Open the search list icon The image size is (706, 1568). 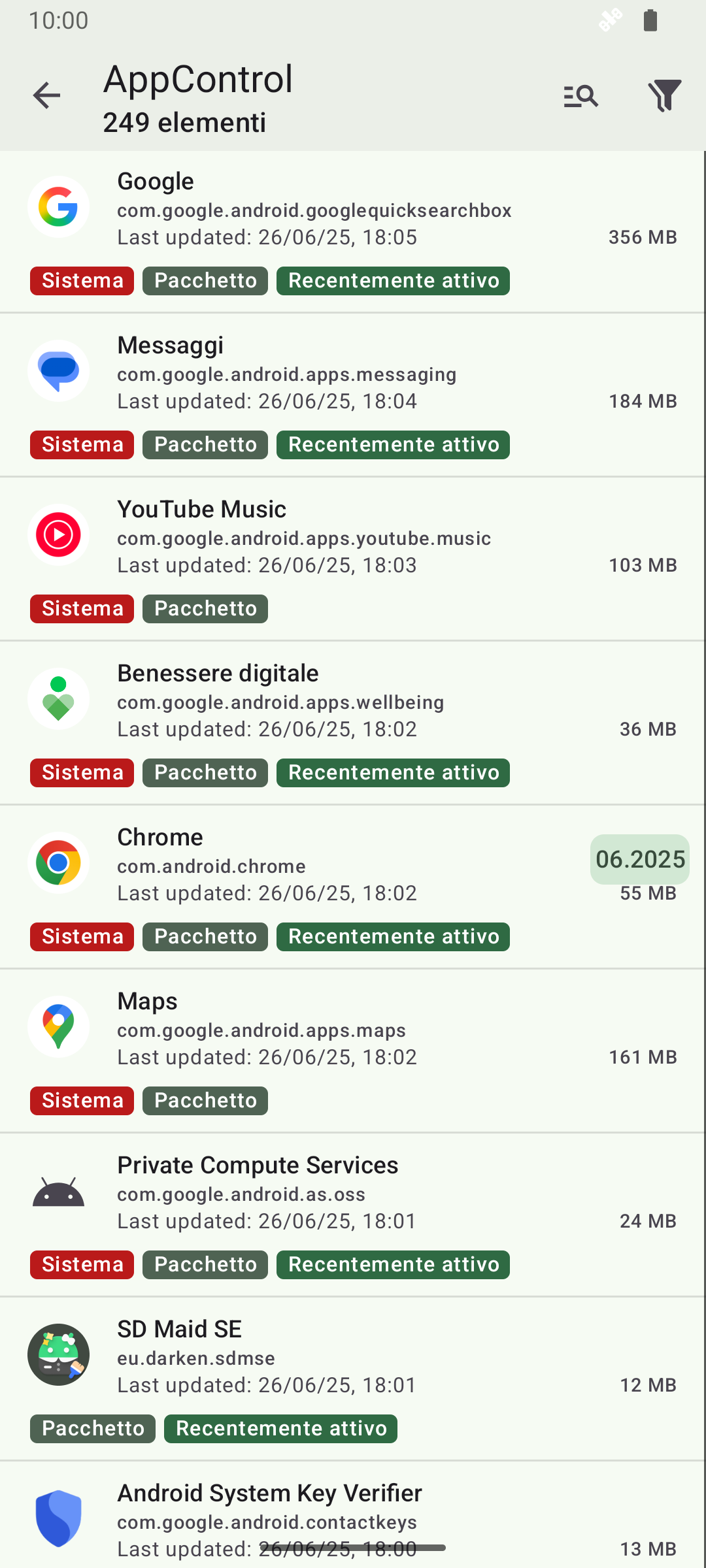click(x=580, y=95)
